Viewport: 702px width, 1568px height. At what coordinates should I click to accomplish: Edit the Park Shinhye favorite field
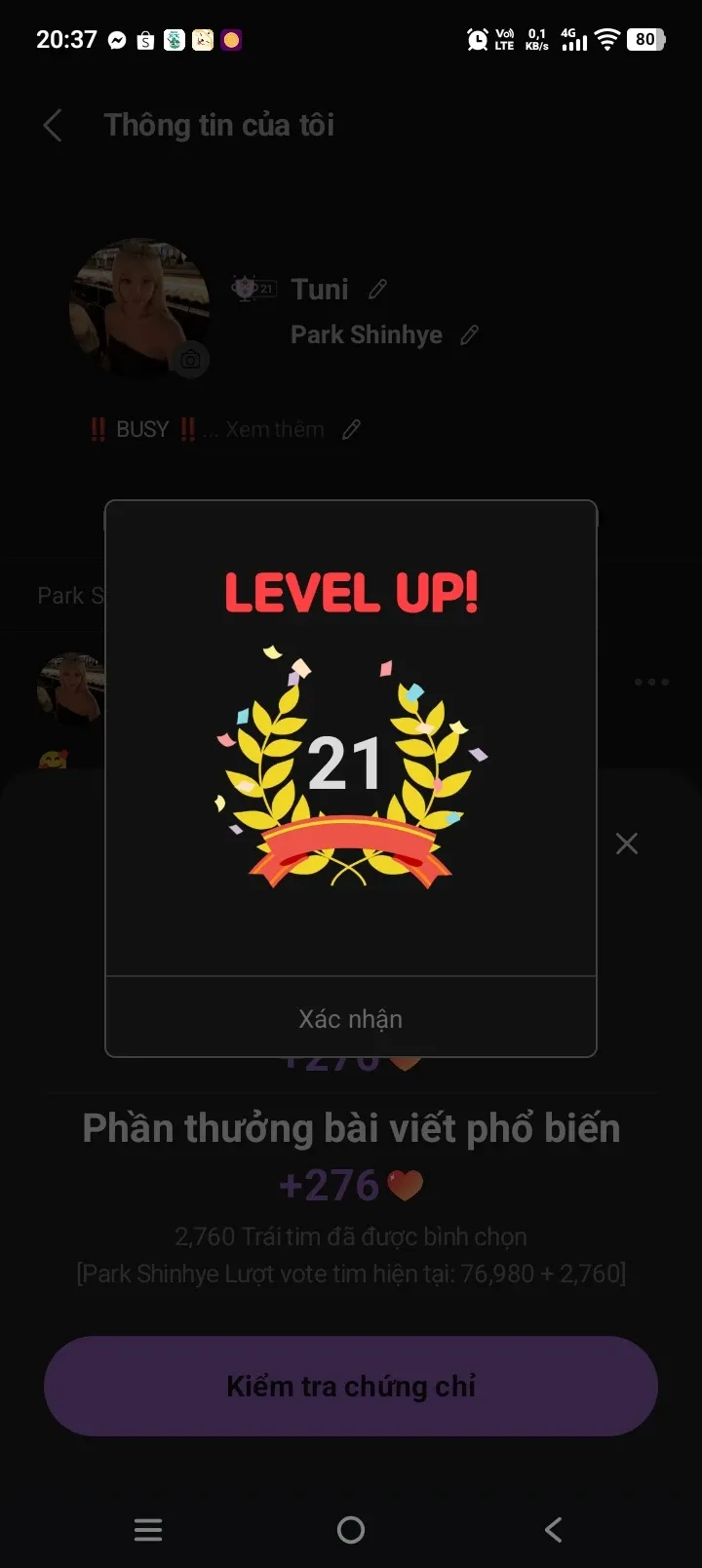(470, 334)
